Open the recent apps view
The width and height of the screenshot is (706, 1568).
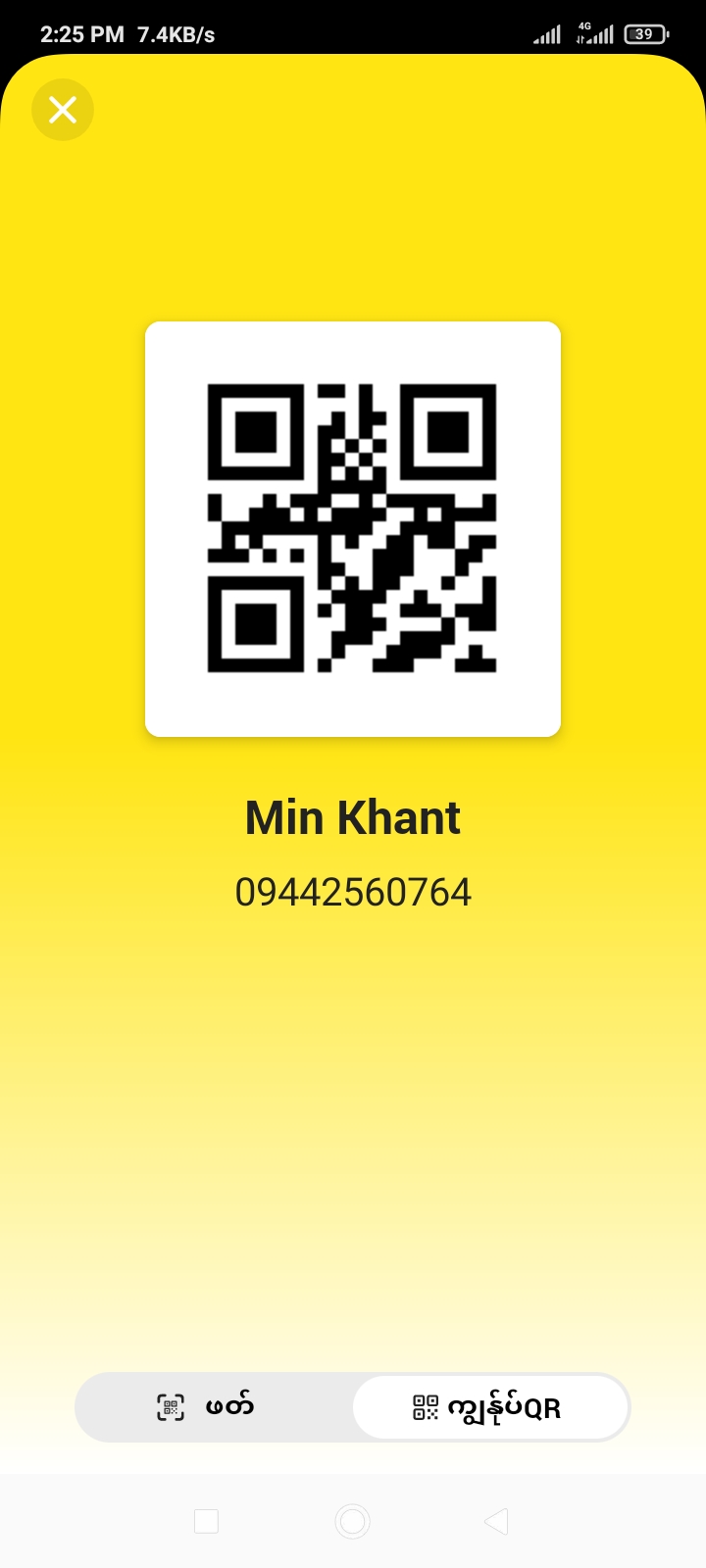tap(206, 1521)
